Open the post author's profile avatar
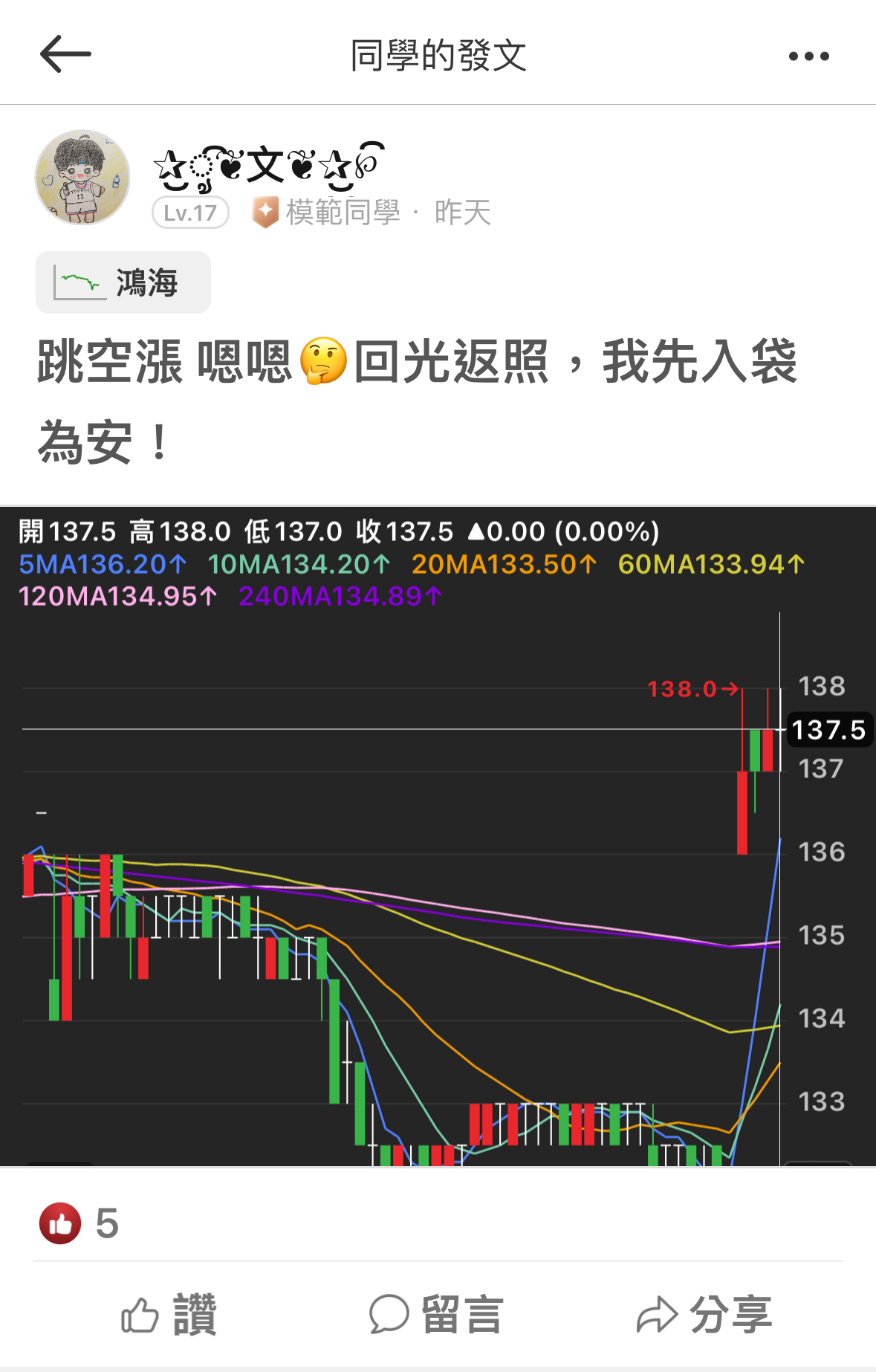The image size is (876, 1372). click(82, 177)
